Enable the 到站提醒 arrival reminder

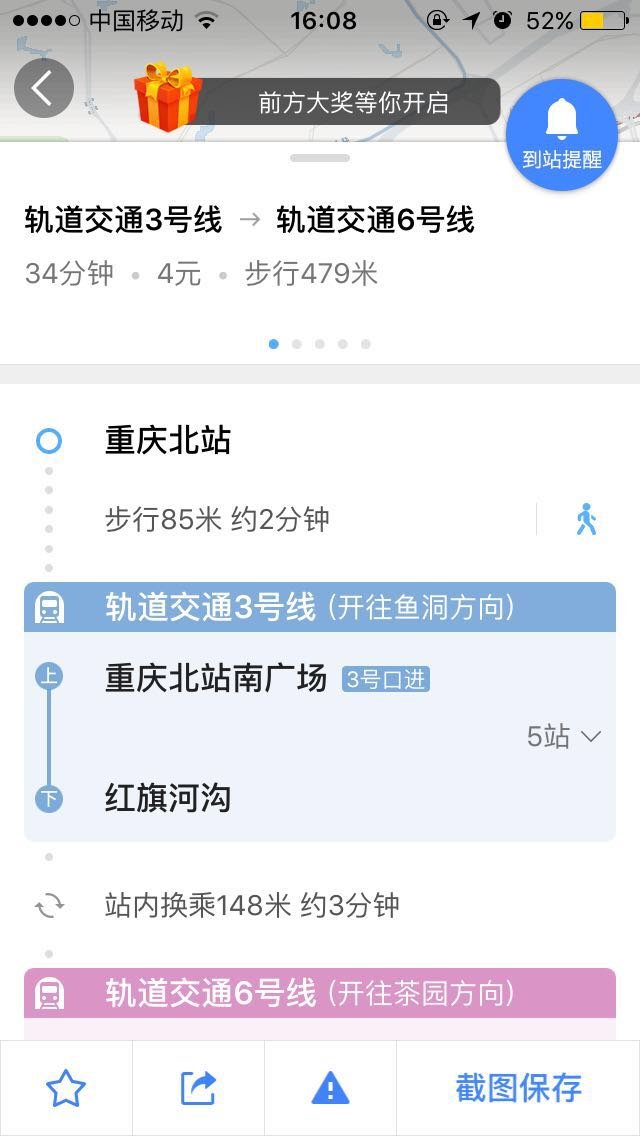562,135
